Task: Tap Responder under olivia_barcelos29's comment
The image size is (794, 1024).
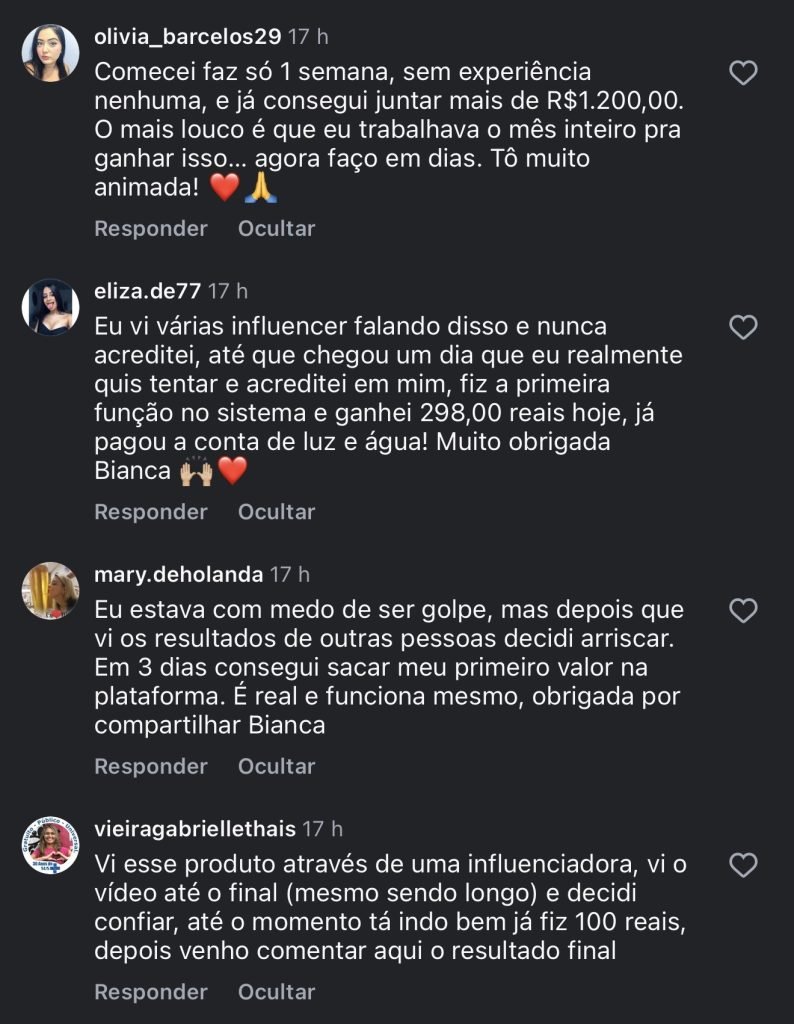Action: coord(151,228)
